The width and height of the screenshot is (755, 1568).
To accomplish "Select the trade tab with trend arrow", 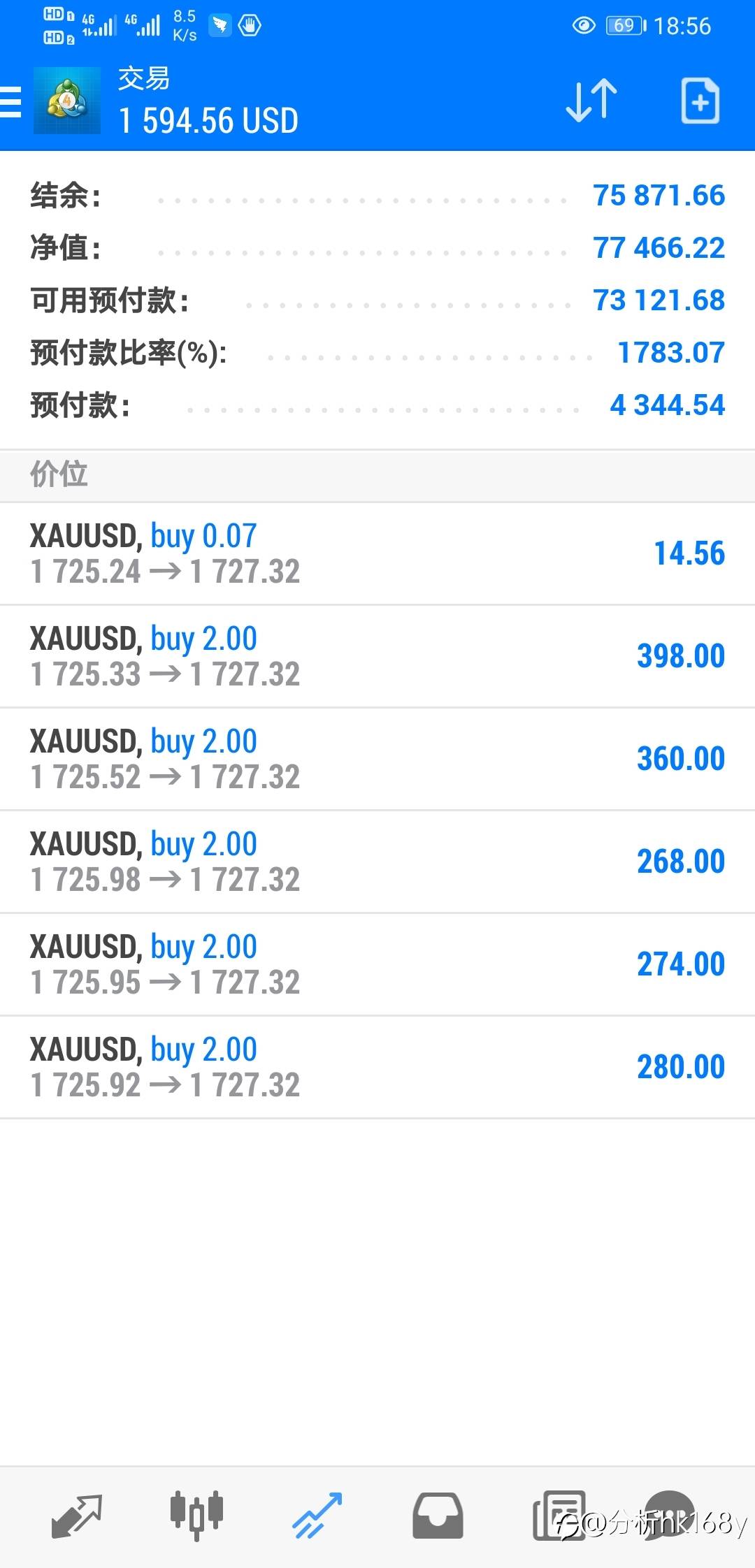I will coord(317,1516).
